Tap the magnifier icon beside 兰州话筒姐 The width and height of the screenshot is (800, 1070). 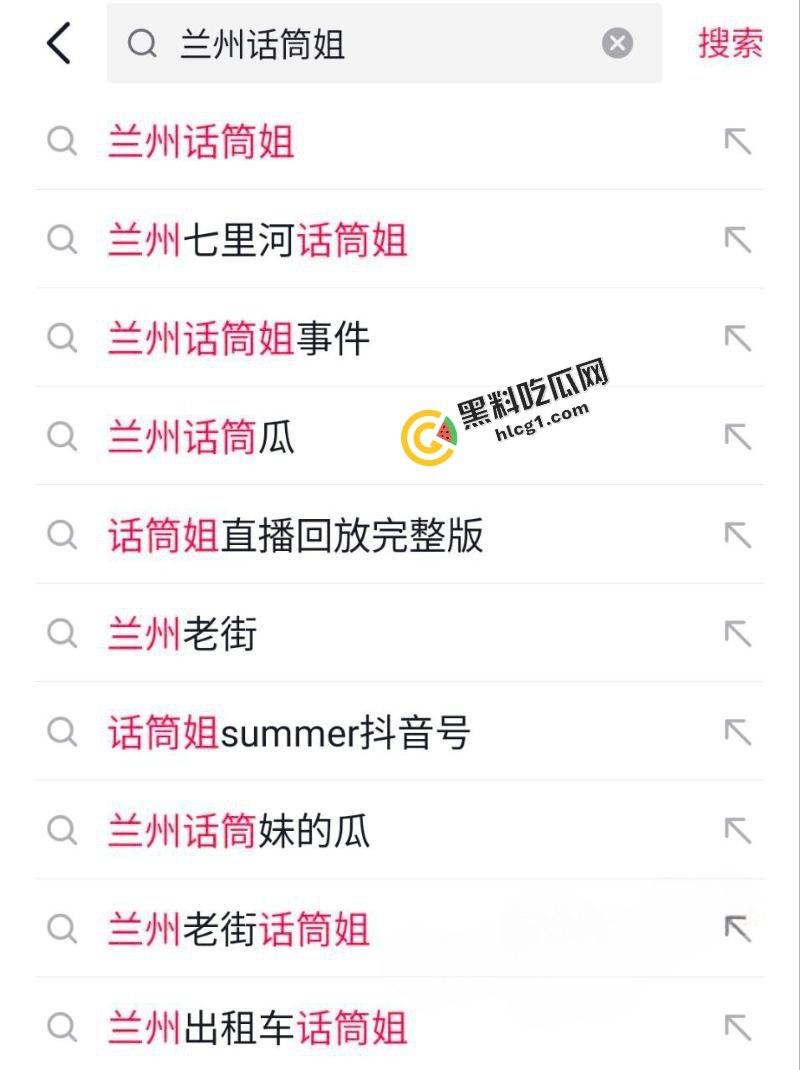pyautogui.click(x=62, y=141)
